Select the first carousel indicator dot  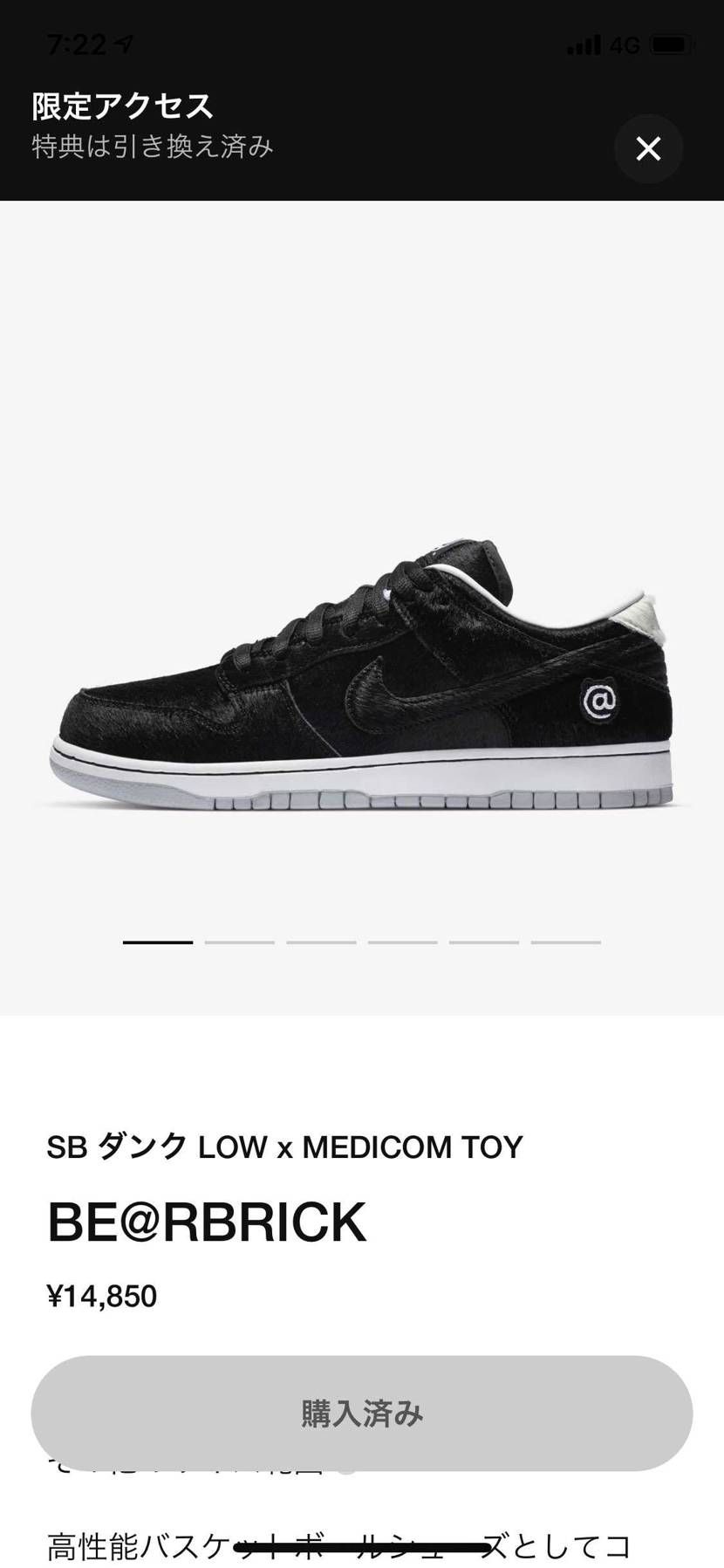point(157,941)
